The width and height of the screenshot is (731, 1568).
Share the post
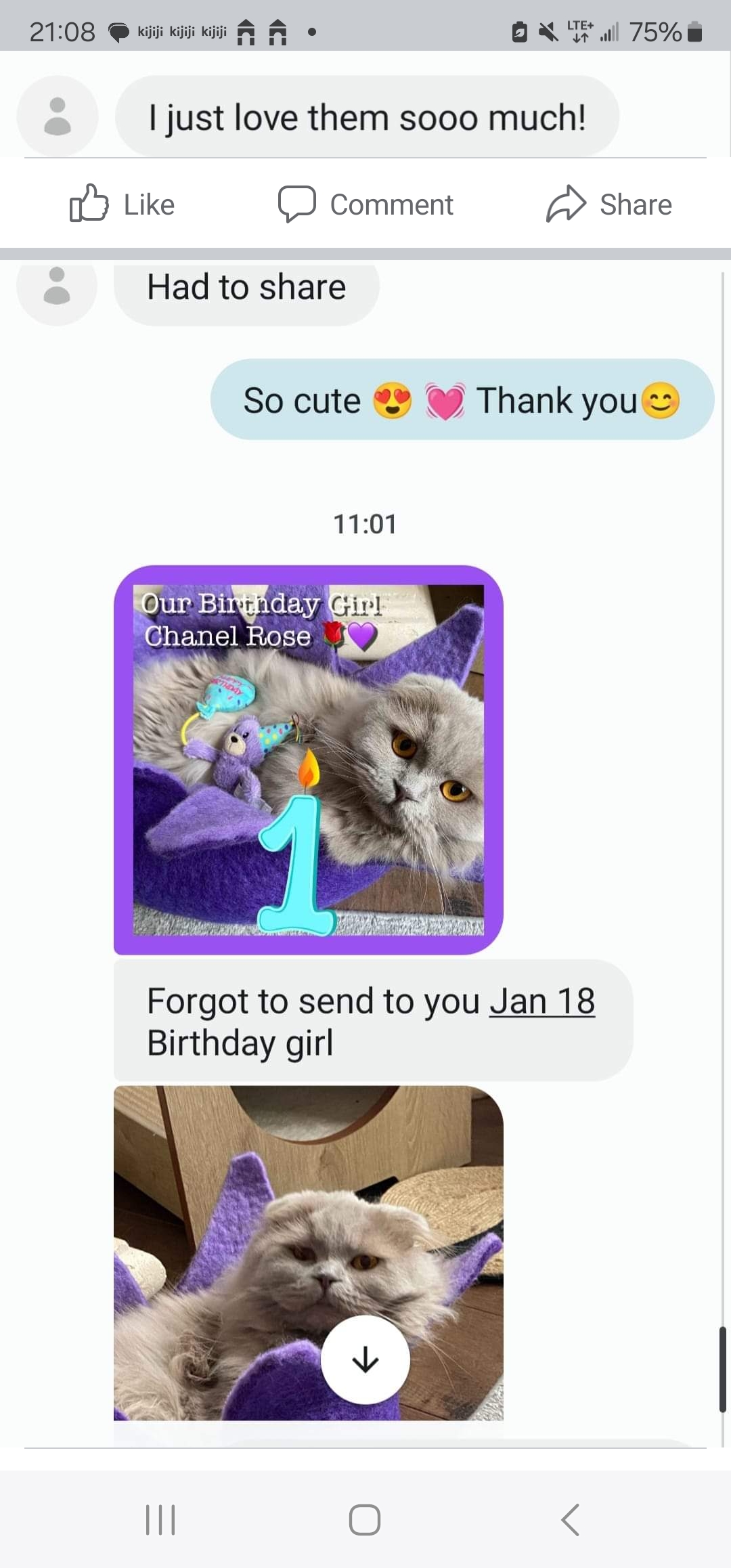click(609, 204)
